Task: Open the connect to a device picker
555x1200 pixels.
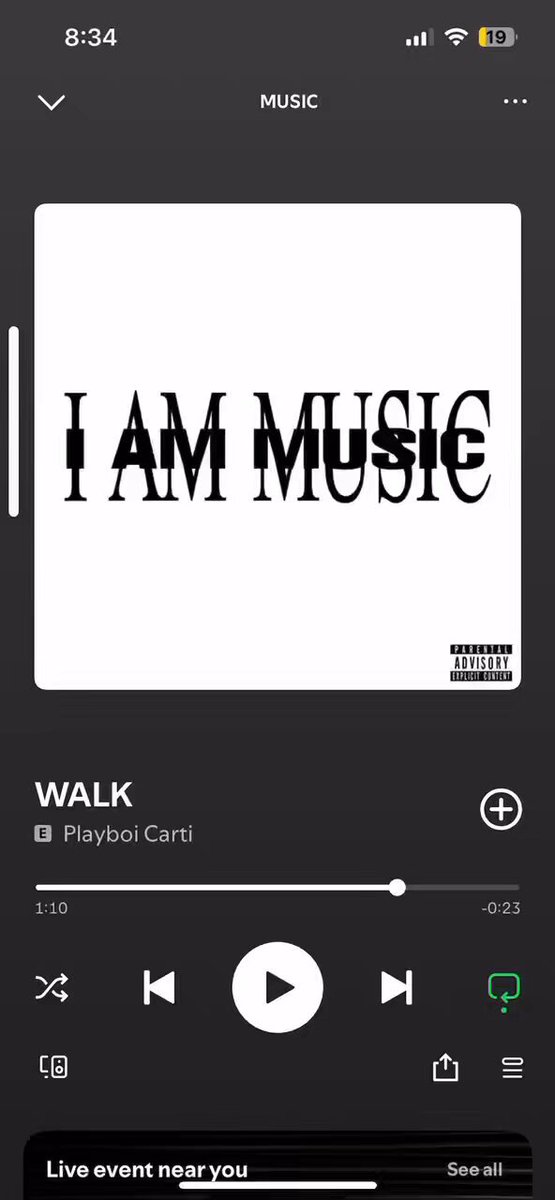Action: [x=54, y=1067]
